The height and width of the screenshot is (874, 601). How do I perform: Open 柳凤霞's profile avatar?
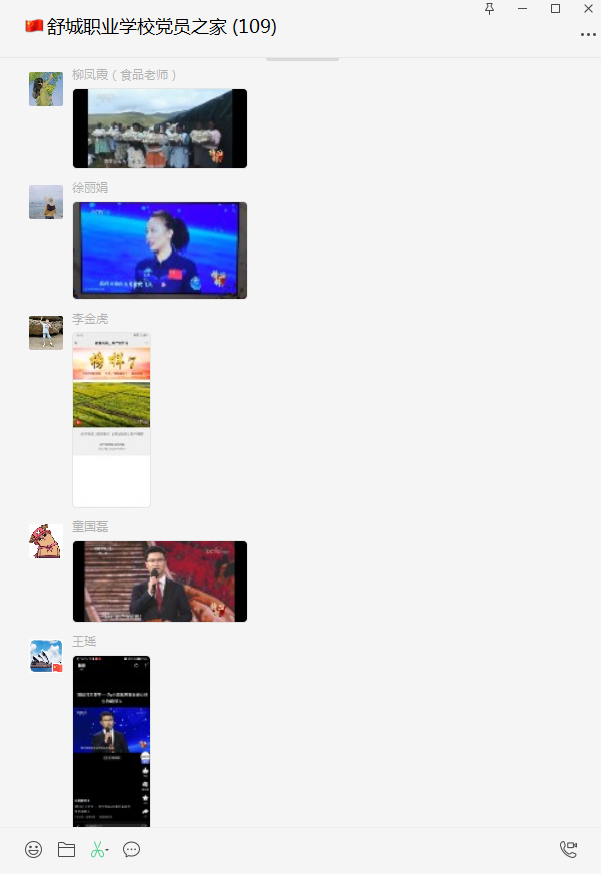[x=46, y=89]
